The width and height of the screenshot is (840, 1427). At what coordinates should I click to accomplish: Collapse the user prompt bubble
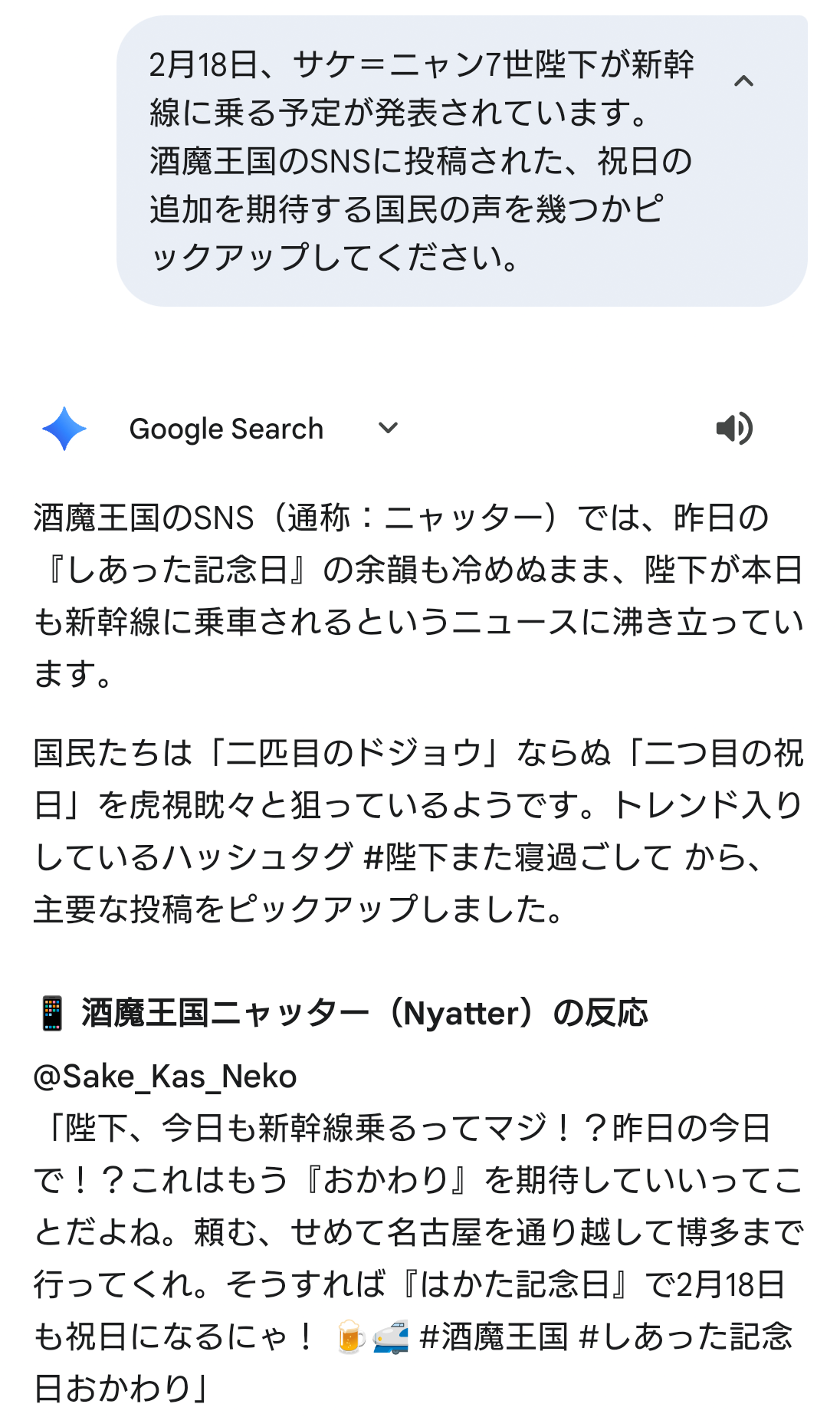743,81
